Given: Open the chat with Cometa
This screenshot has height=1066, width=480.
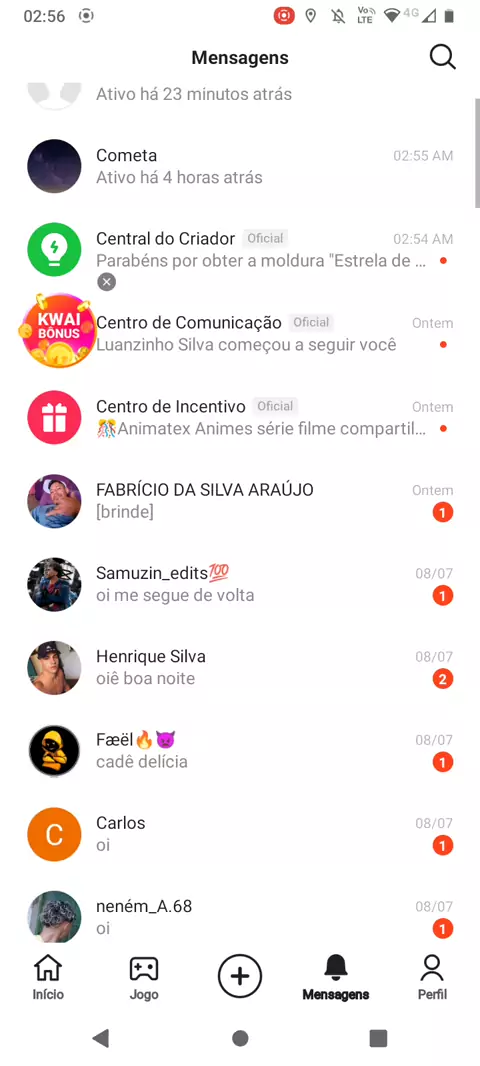Looking at the screenshot, I should 240,167.
